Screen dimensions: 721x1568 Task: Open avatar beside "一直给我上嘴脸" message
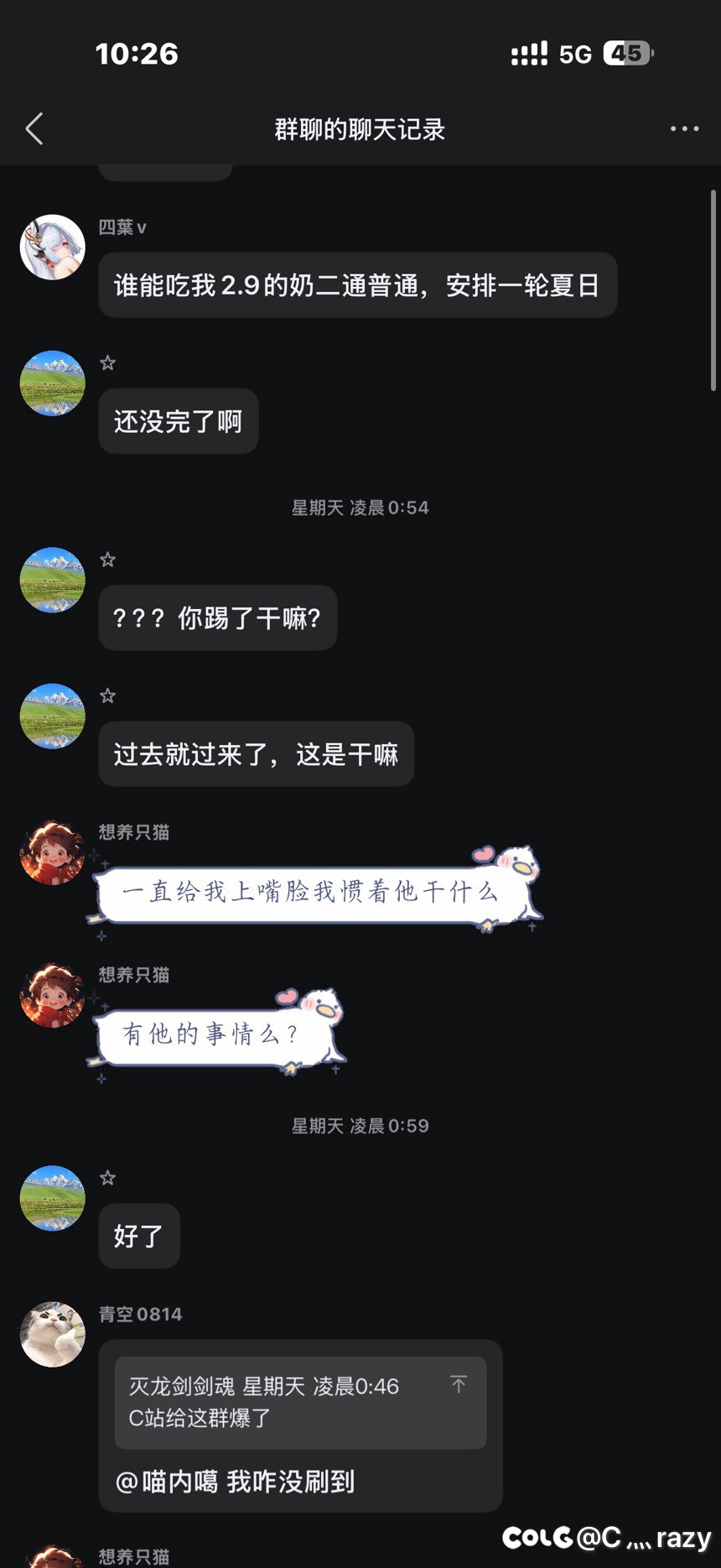point(53,852)
